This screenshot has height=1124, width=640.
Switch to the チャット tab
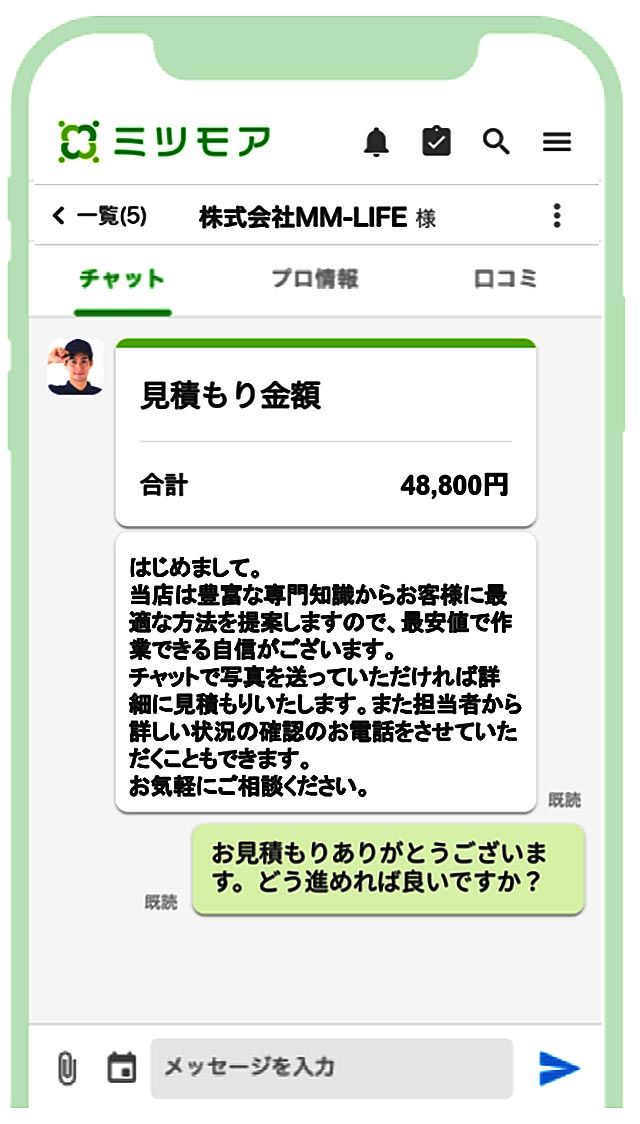pos(123,280)
